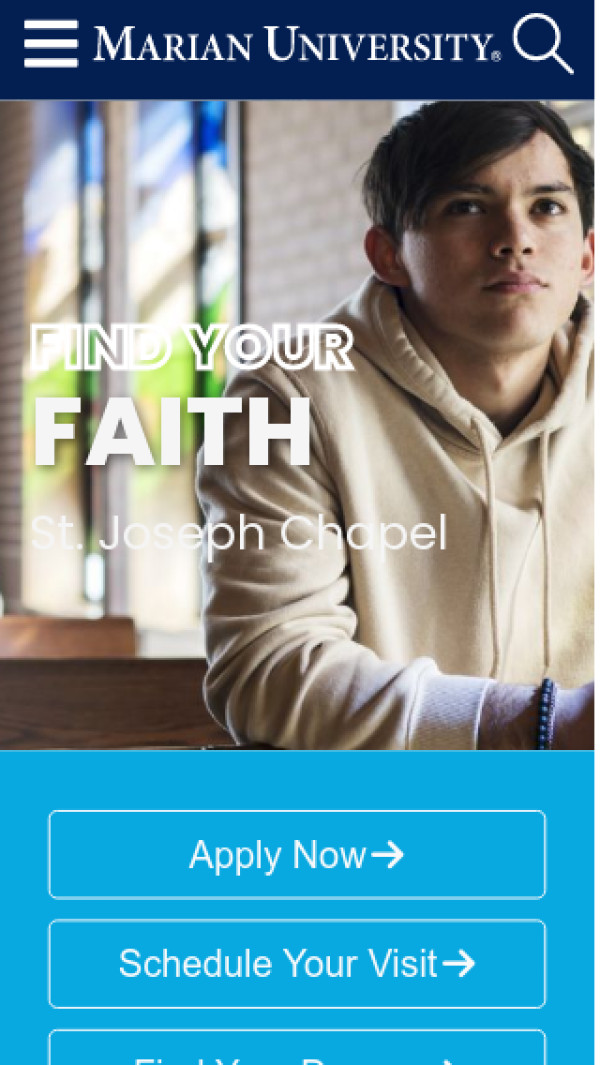
Task: Open the site search
Action: (x=543, y=43)
